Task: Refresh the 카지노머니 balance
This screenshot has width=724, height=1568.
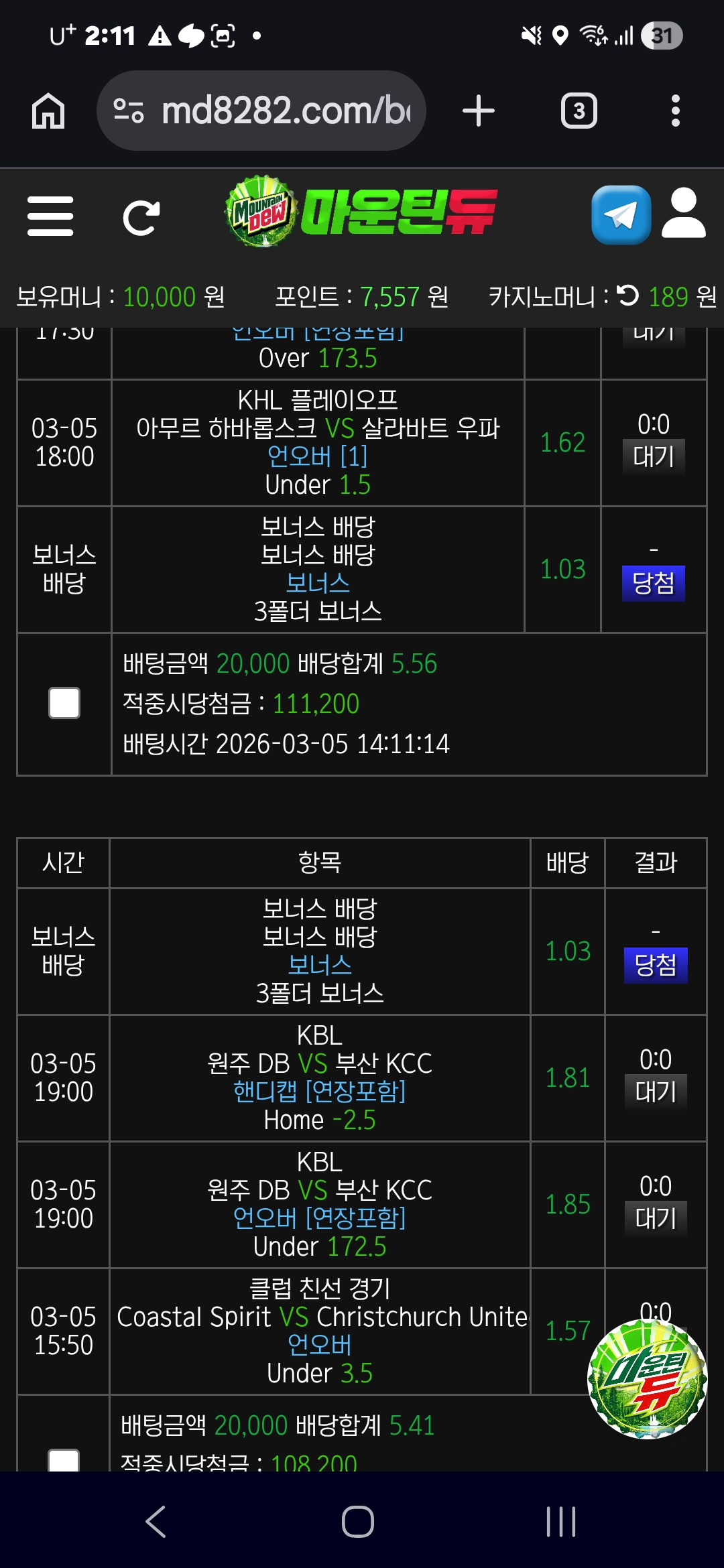Action: point(628,296)
